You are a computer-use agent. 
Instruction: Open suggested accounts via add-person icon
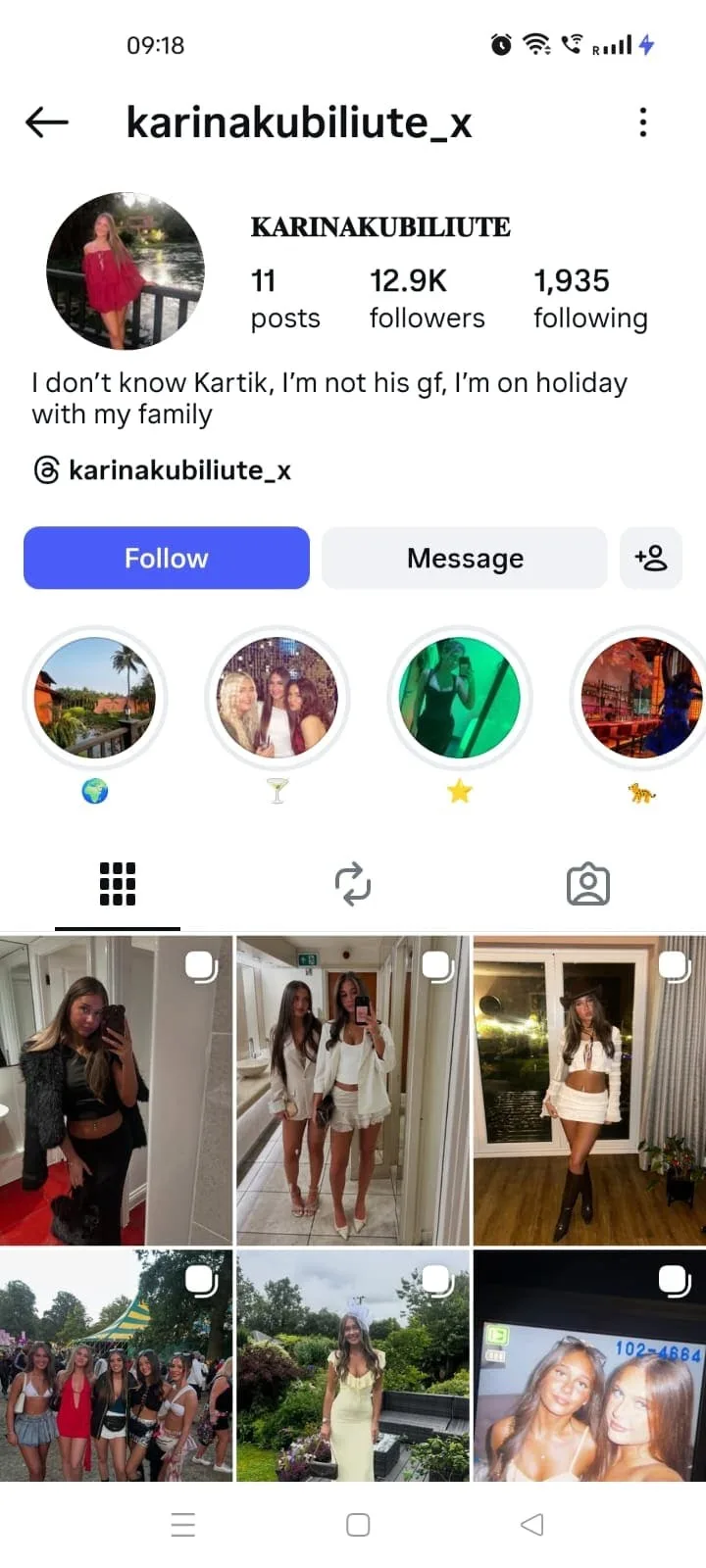tap(651, 558)
